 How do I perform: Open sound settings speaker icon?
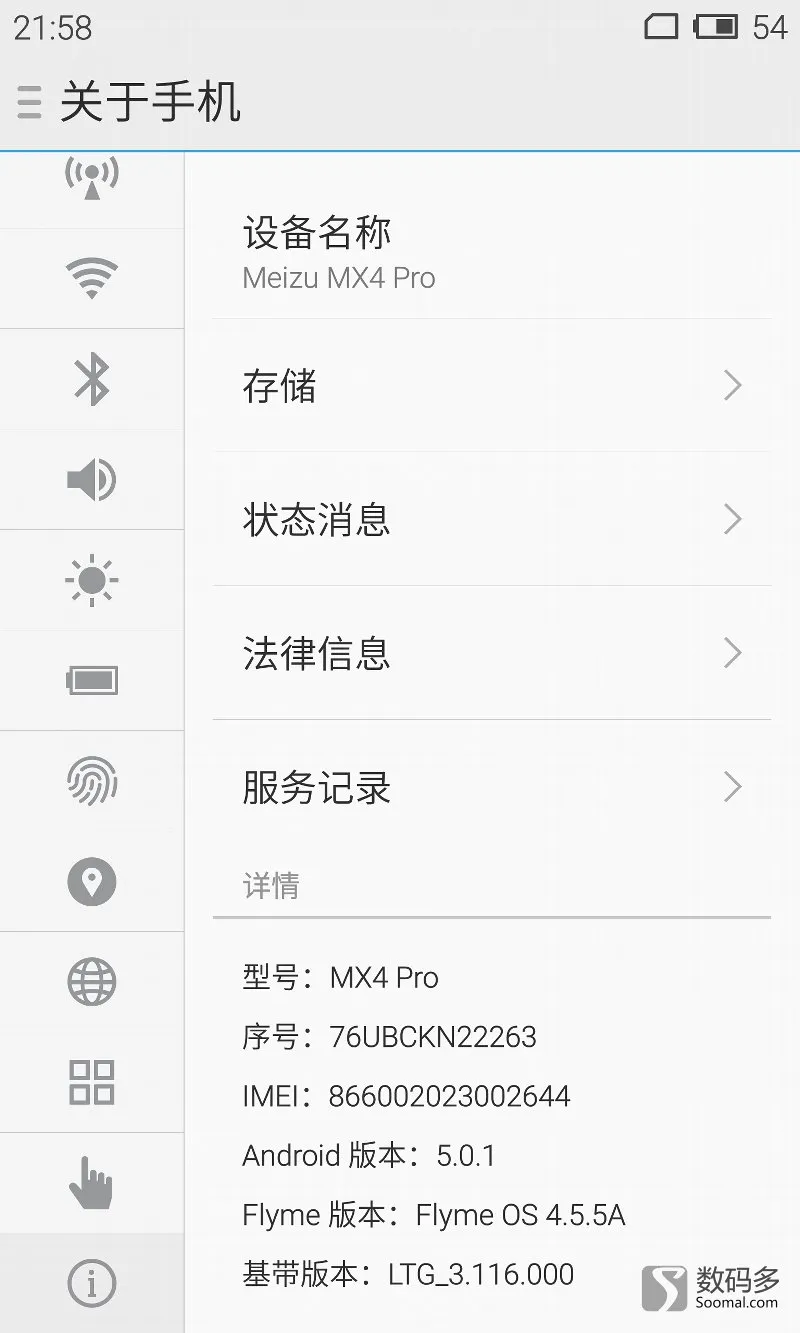tap(92, 481)
